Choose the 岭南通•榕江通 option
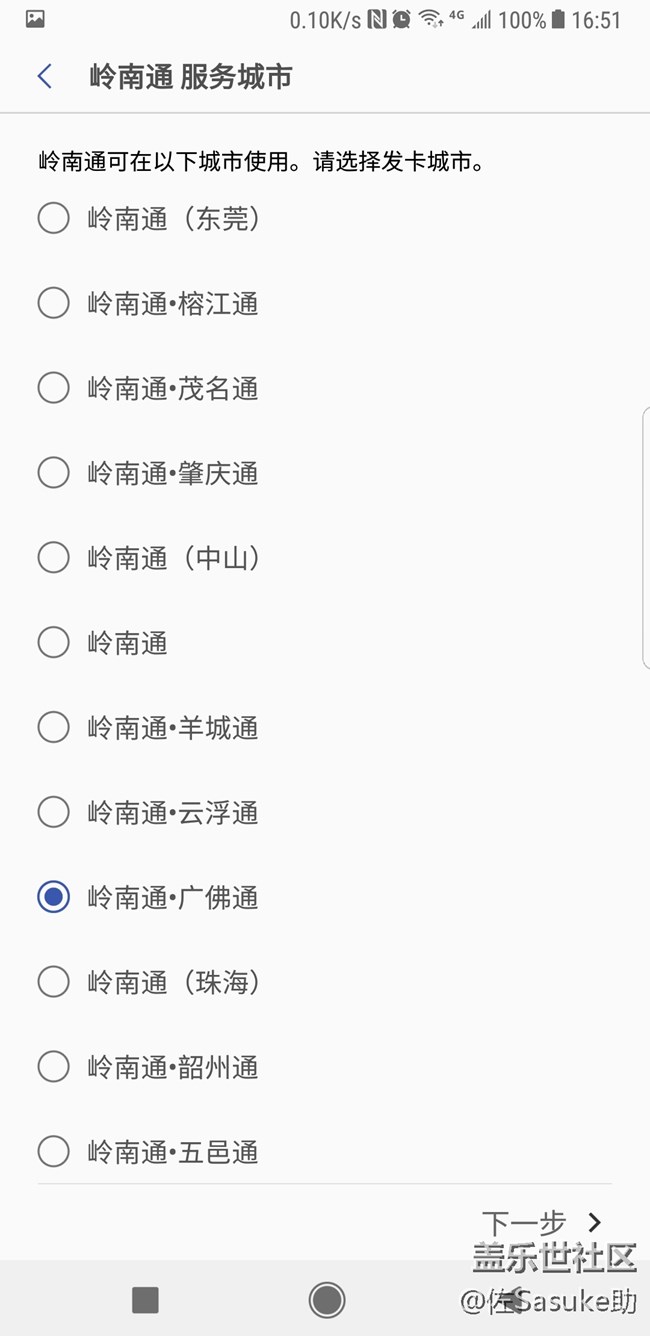The image size is (650, 1336). point(54,303)
